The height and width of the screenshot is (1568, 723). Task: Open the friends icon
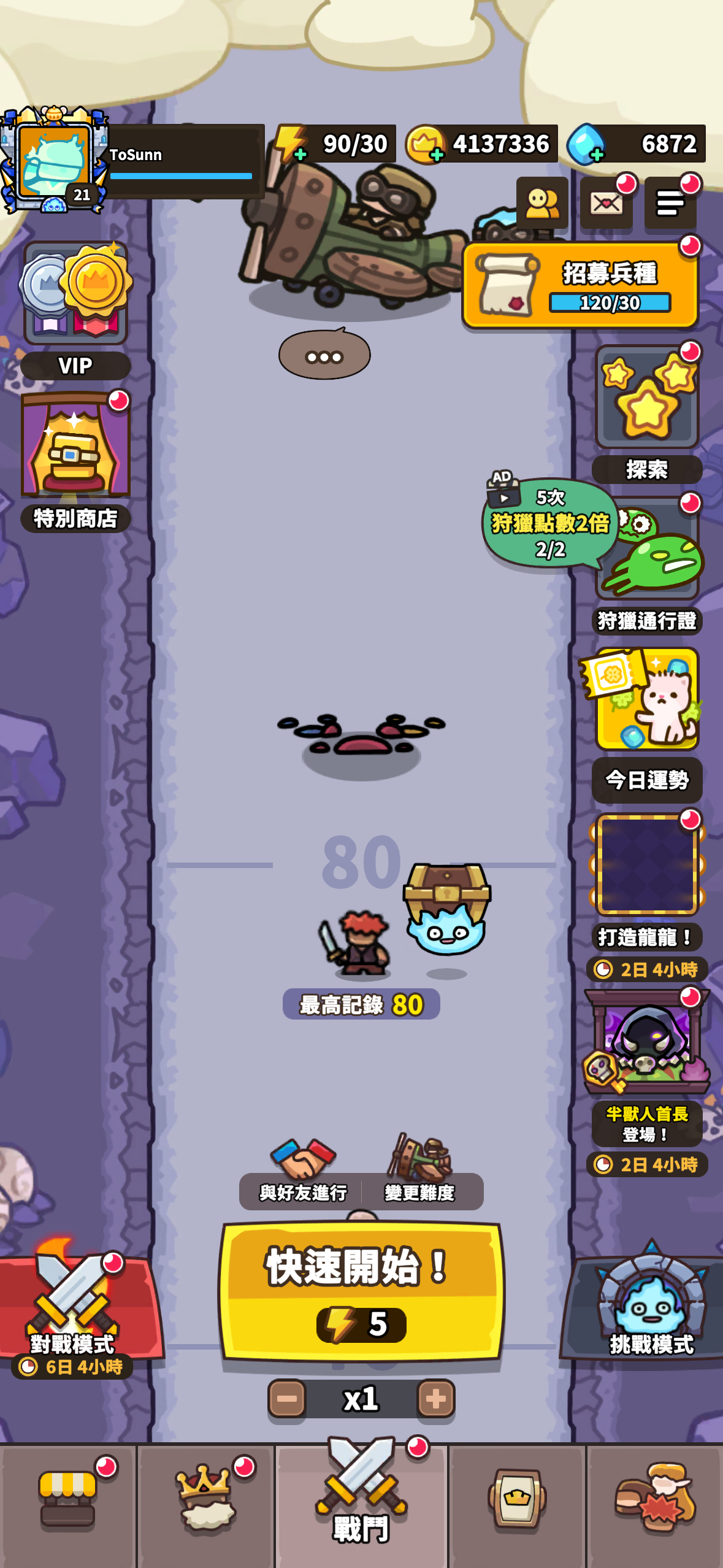pos(542,203)
